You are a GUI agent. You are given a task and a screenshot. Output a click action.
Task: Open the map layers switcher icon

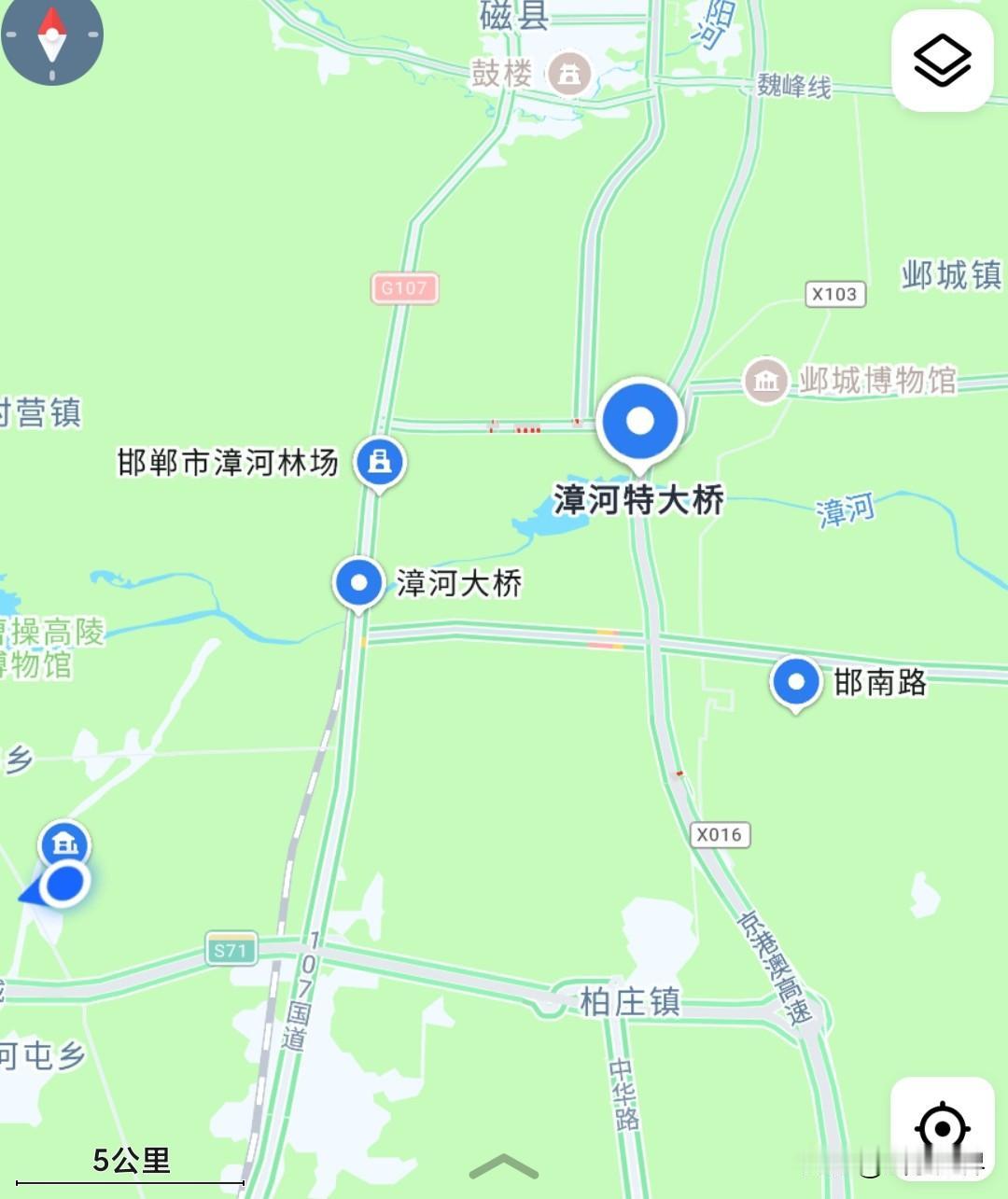point(943,61)
